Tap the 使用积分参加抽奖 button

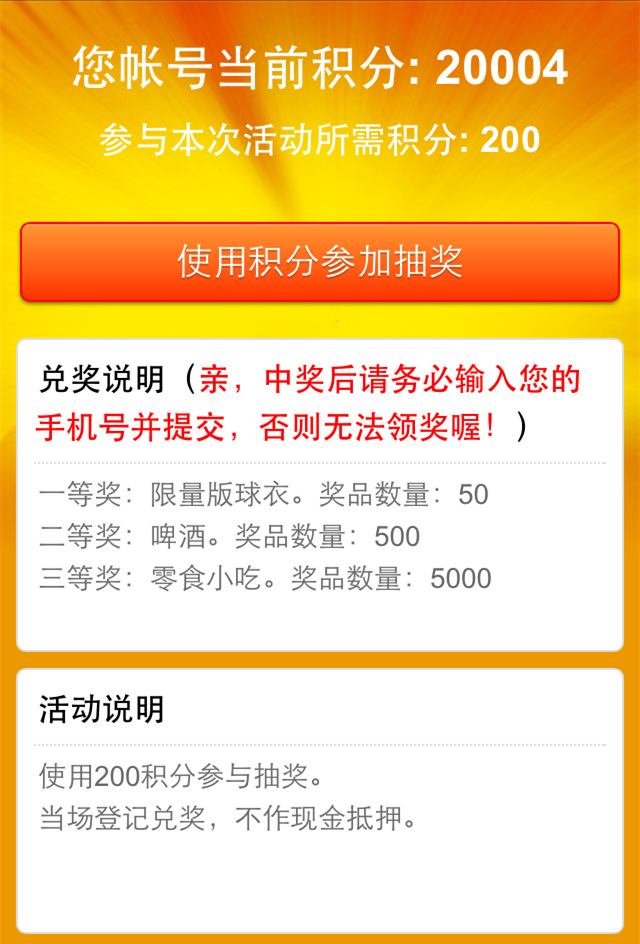click(x=320, y=262)
